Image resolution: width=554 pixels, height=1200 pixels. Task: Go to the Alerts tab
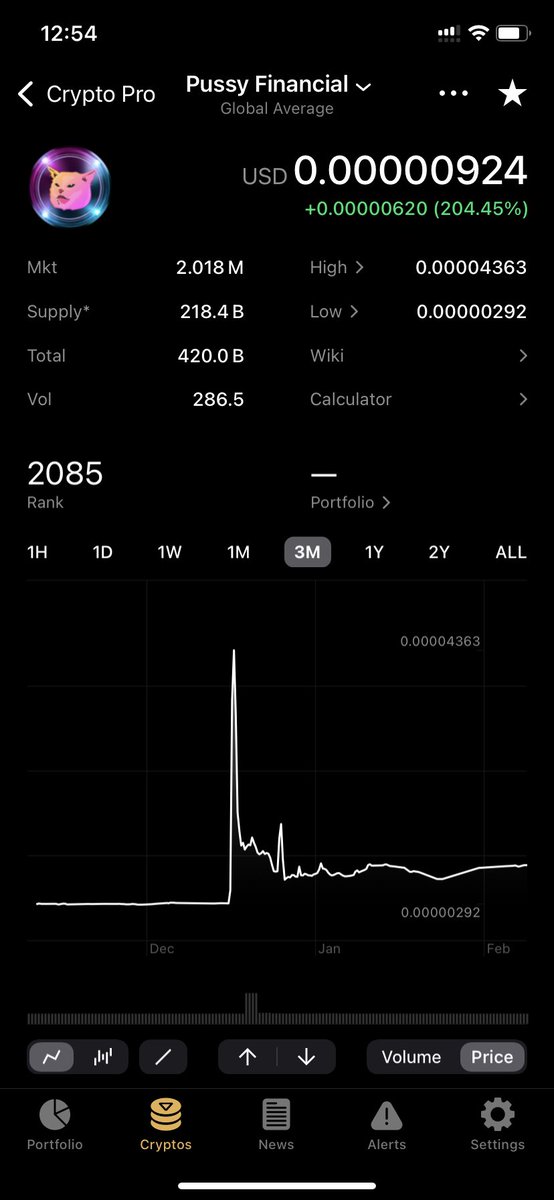pos(386,1124)
